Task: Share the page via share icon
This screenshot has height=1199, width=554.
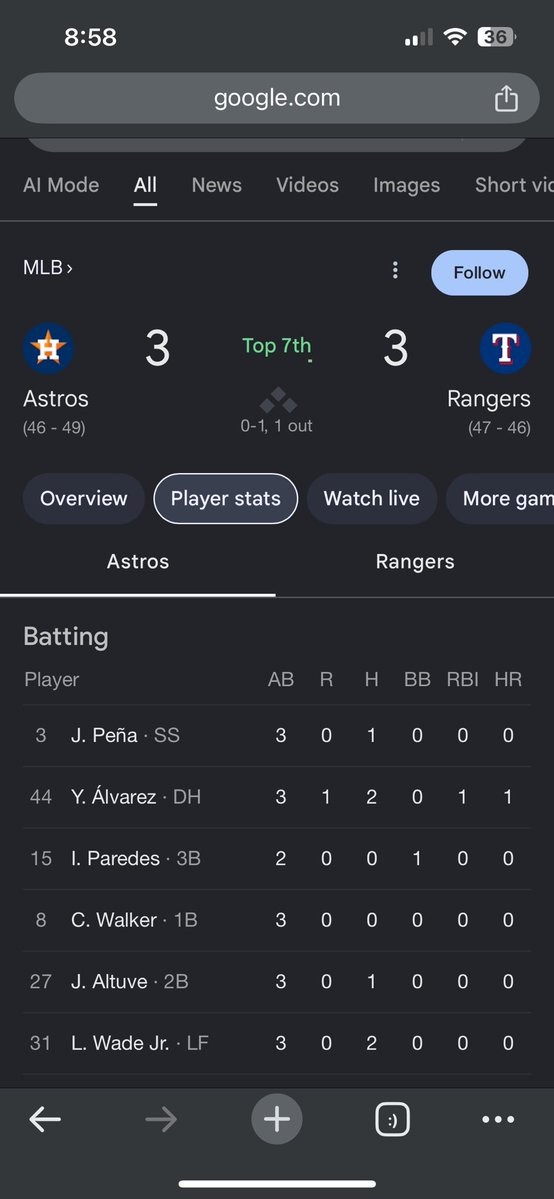Action: coord(506,99)
